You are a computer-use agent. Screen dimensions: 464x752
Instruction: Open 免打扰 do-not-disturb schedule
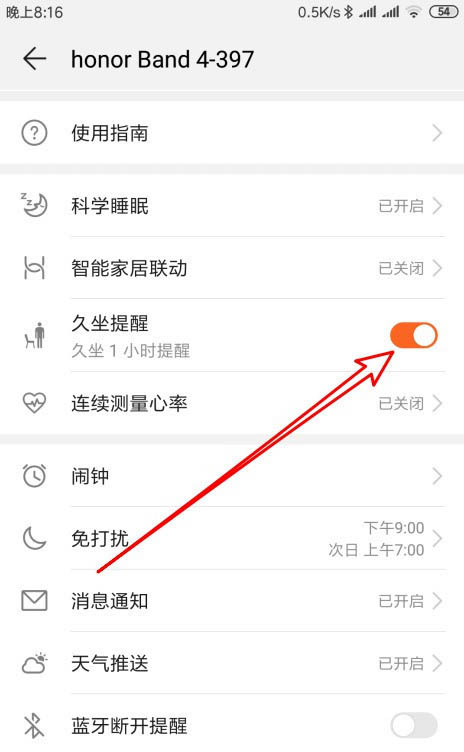[232, 538]
